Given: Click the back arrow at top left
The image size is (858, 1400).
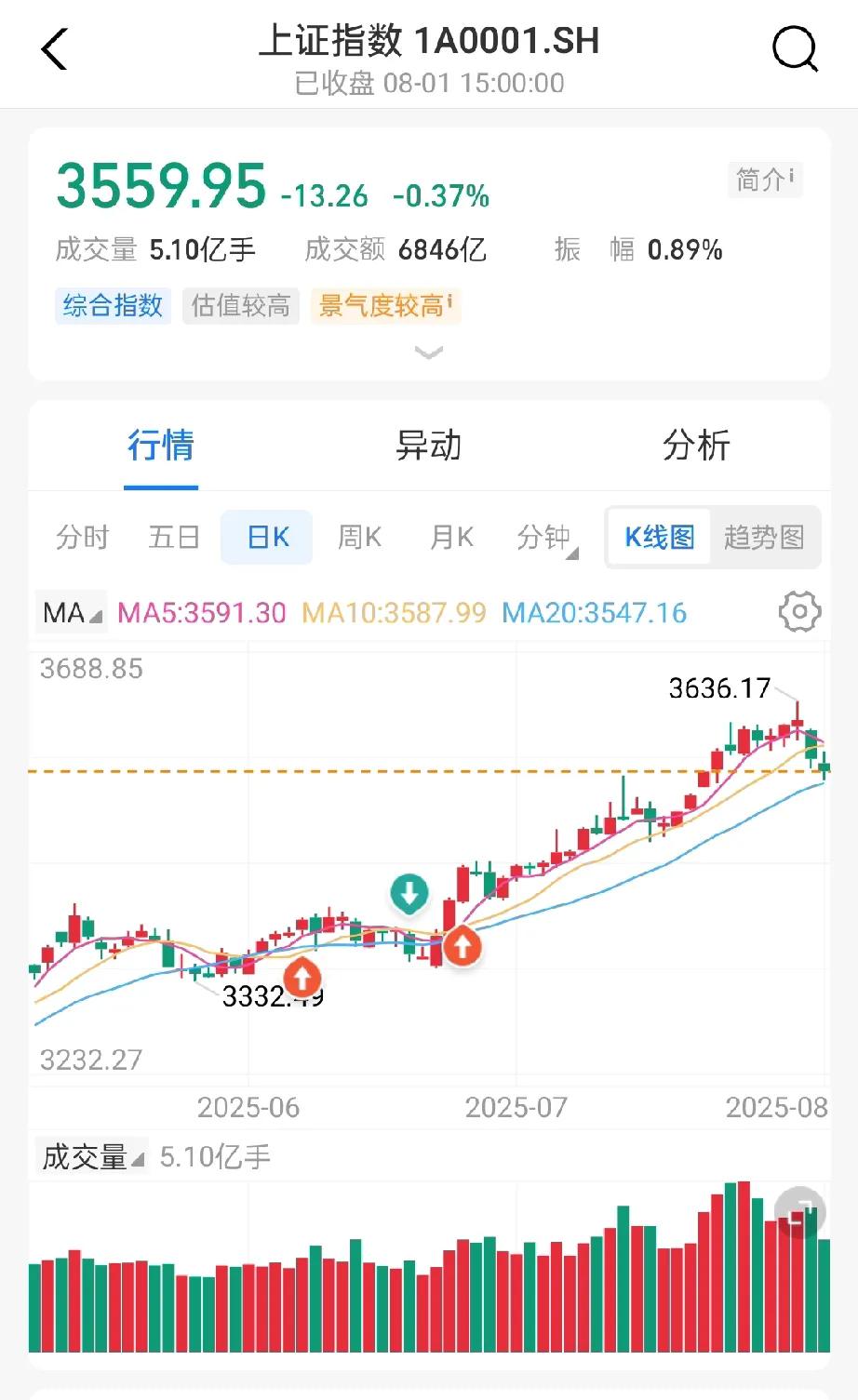Looking at the screenshot, I should 54,49.
